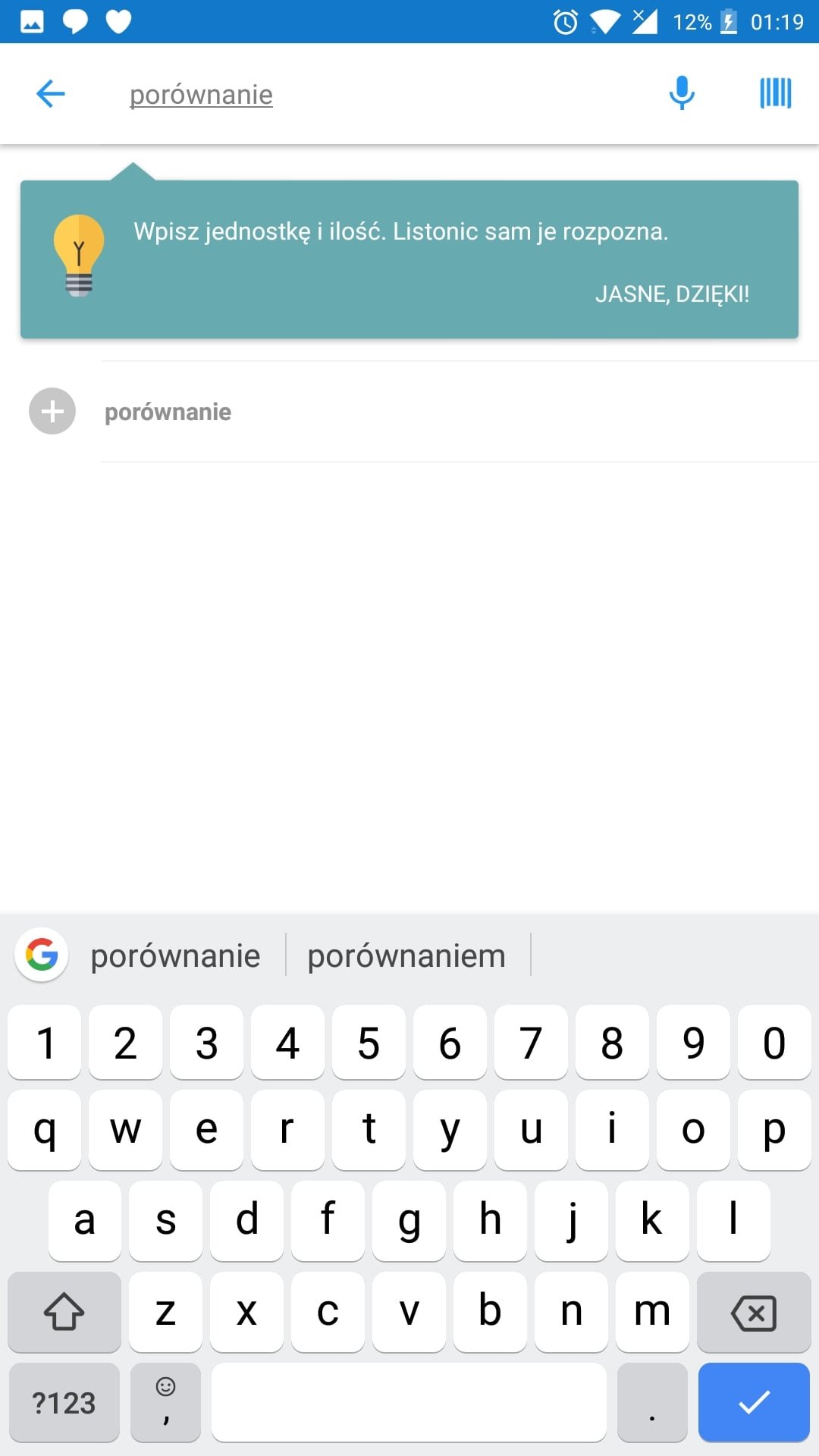
Task: Dismiss the tip with JASNE, DZIĘKI!
Action: tap(672, 294)
